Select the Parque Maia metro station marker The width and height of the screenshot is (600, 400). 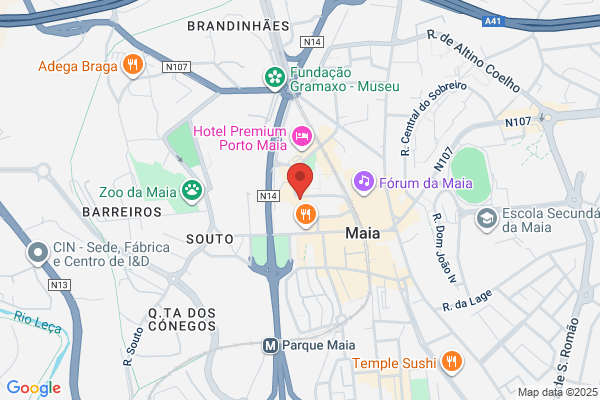pyautogui.click(x=270, y=346)
